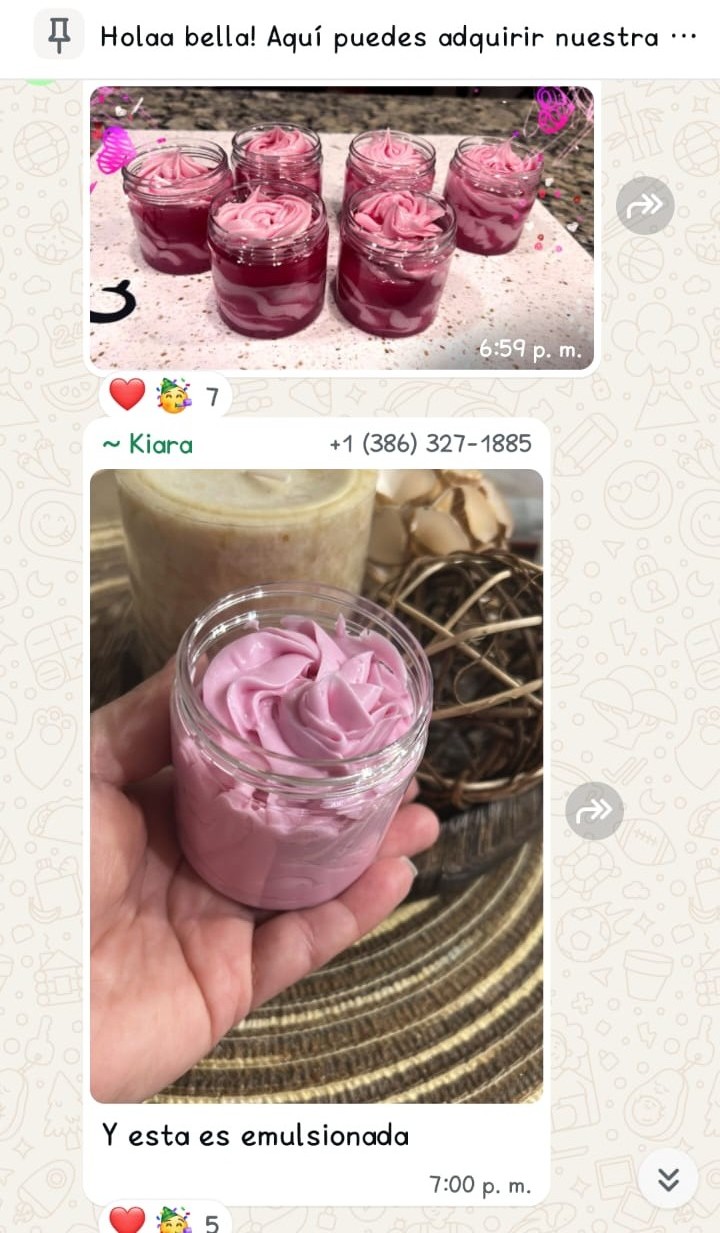Tap phone number +1 (386) 327-1885
Screen dimensions: 720x1233
pyautogui.click(x=430, y=444)
